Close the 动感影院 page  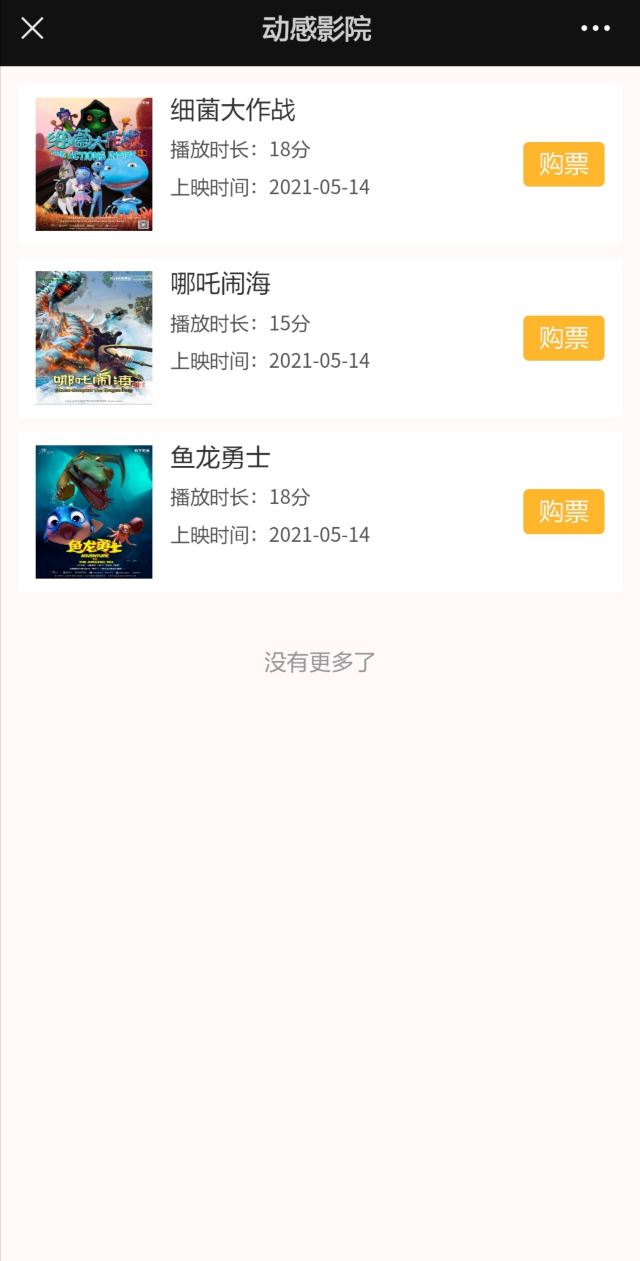[x=32, y=29]
